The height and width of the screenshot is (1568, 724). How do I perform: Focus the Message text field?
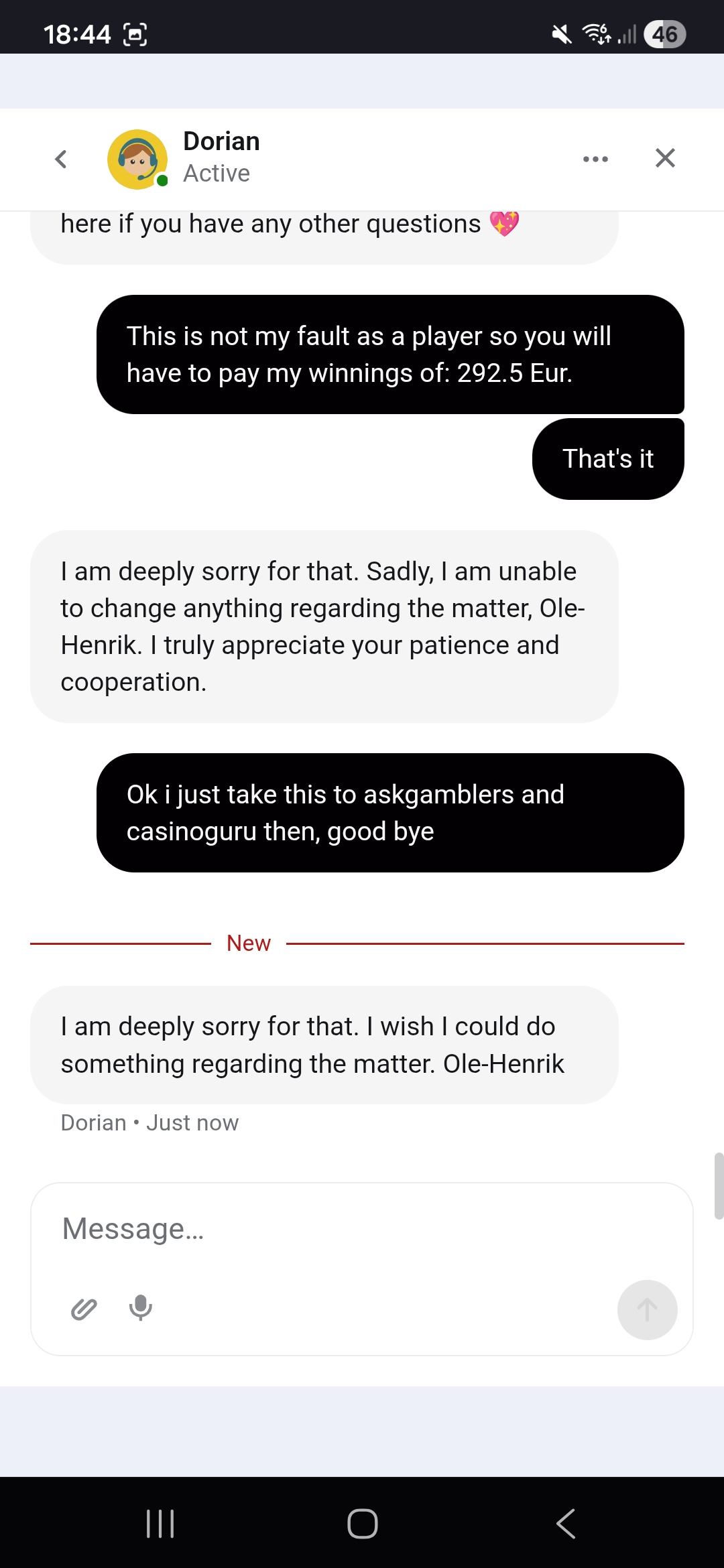coord(362,1229)
